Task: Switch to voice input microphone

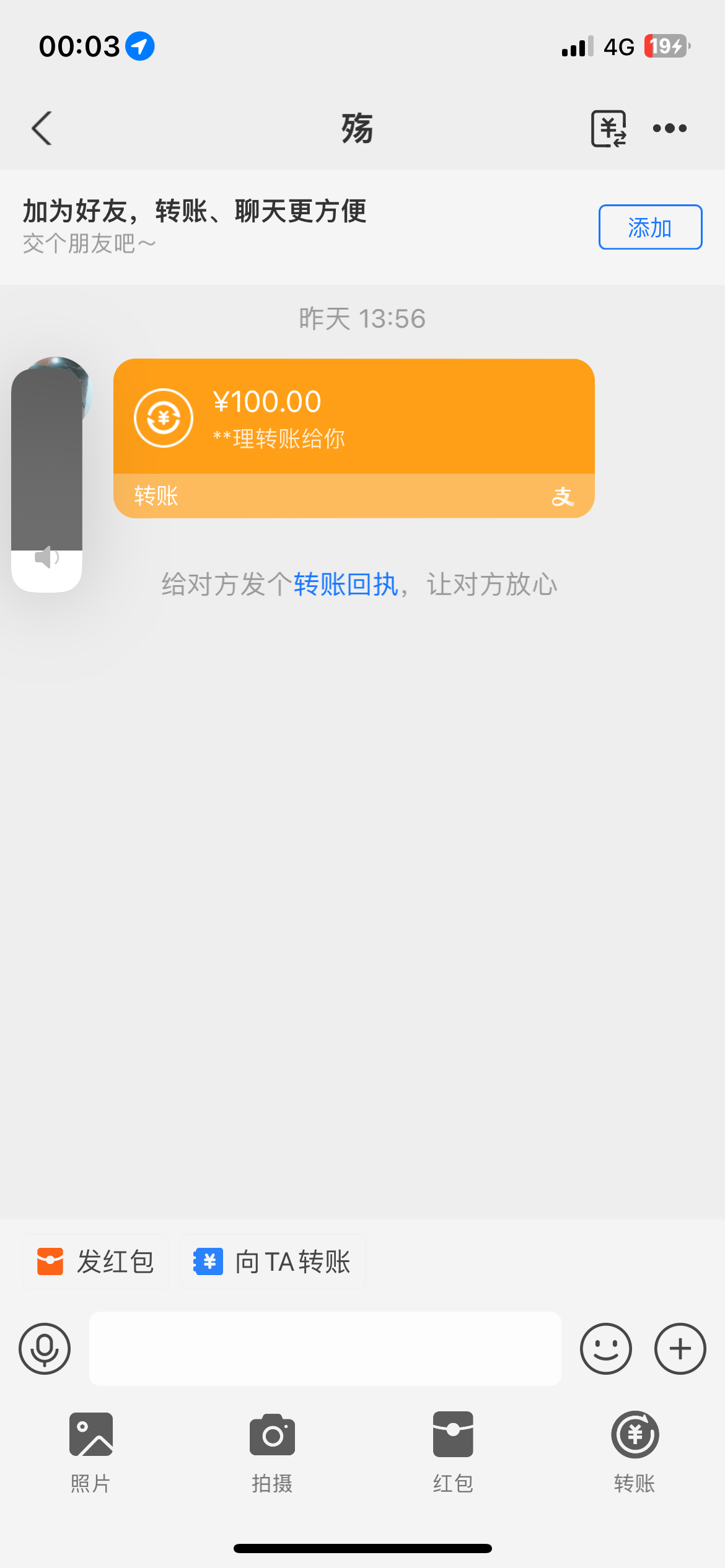Action: click(45, 1349)
